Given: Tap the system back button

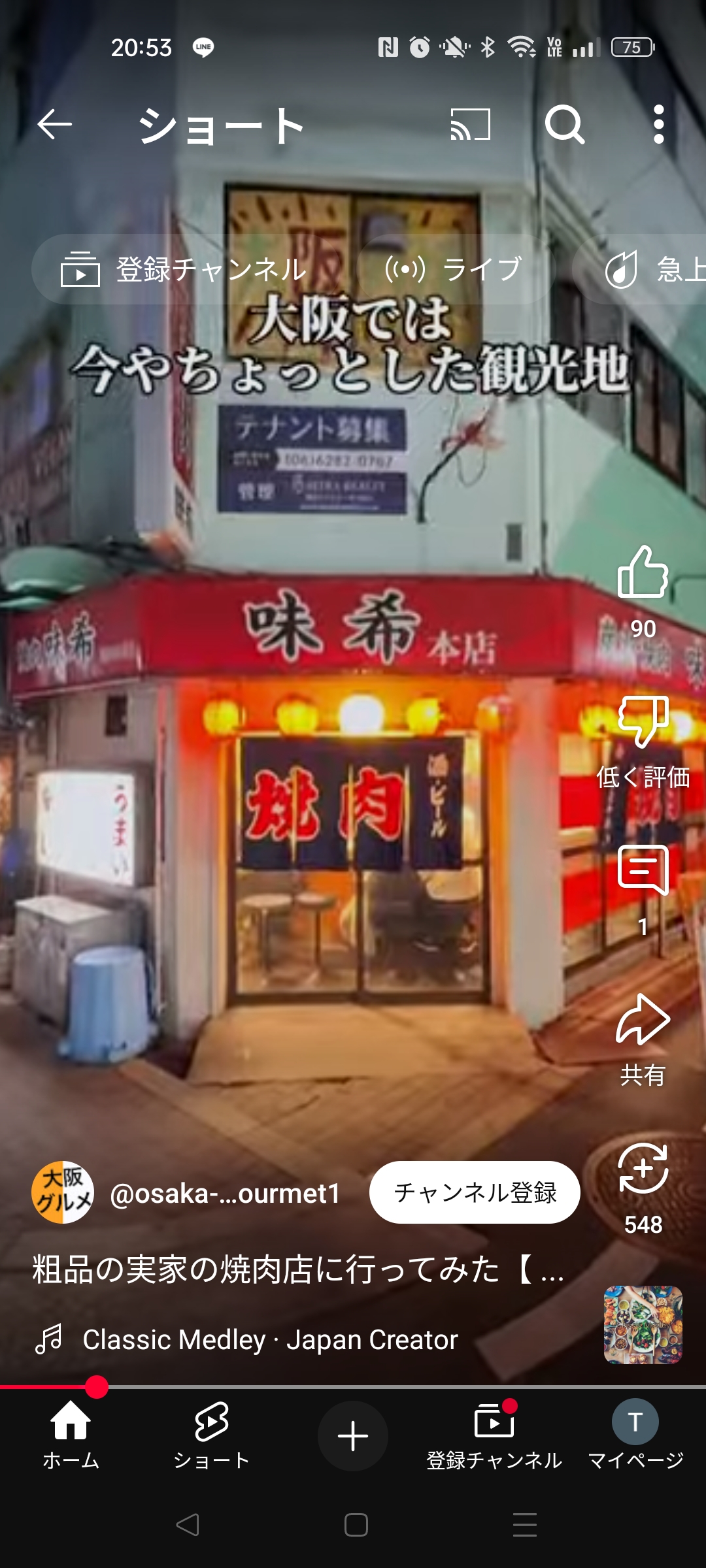Looking at the screenshot, I should (x=188, y=1525).
